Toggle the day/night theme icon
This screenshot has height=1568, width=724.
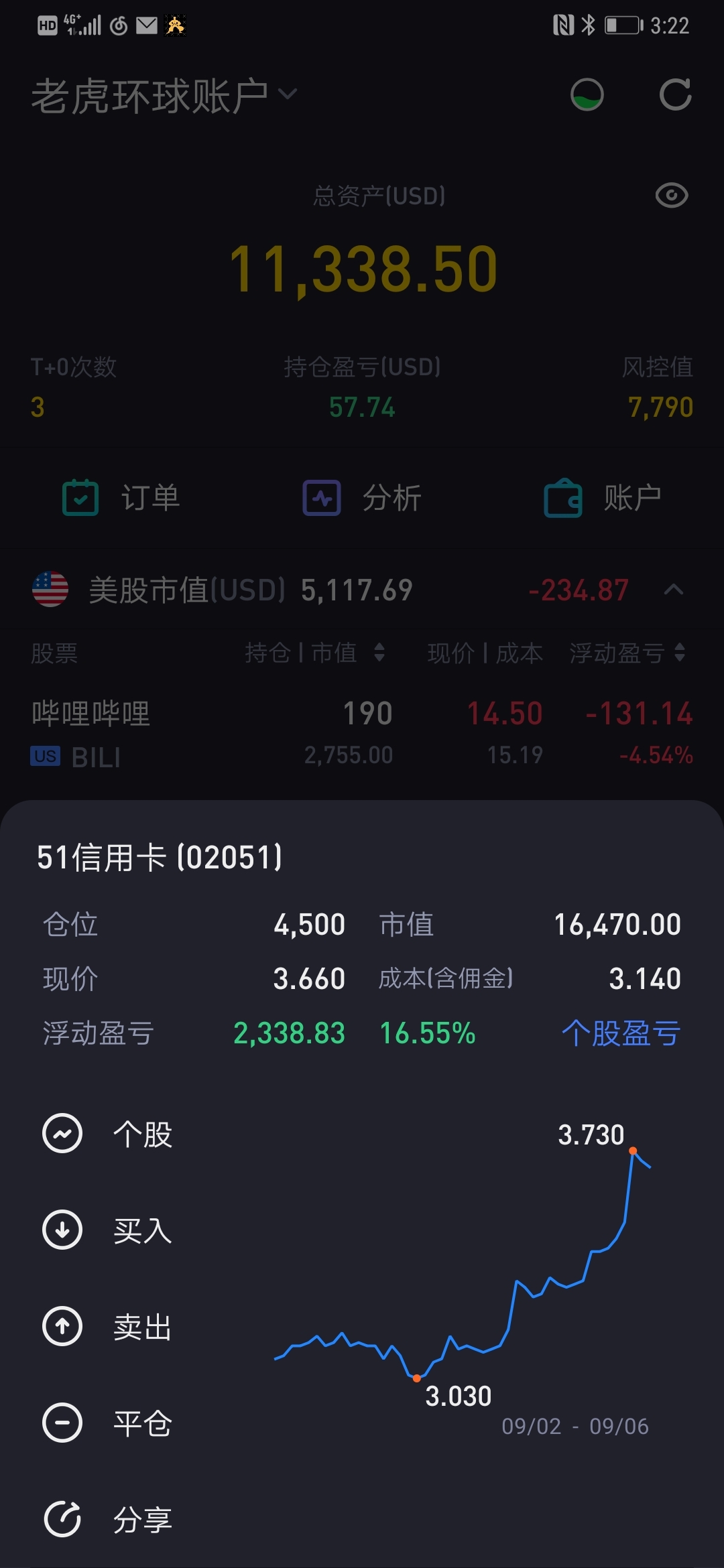click(x=587, y=94)
